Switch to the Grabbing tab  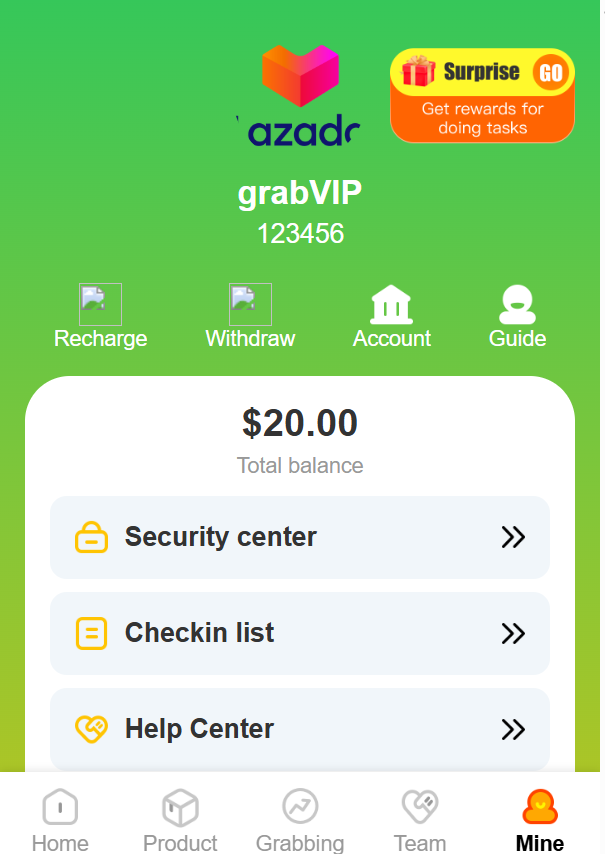(x=300, y=818)
